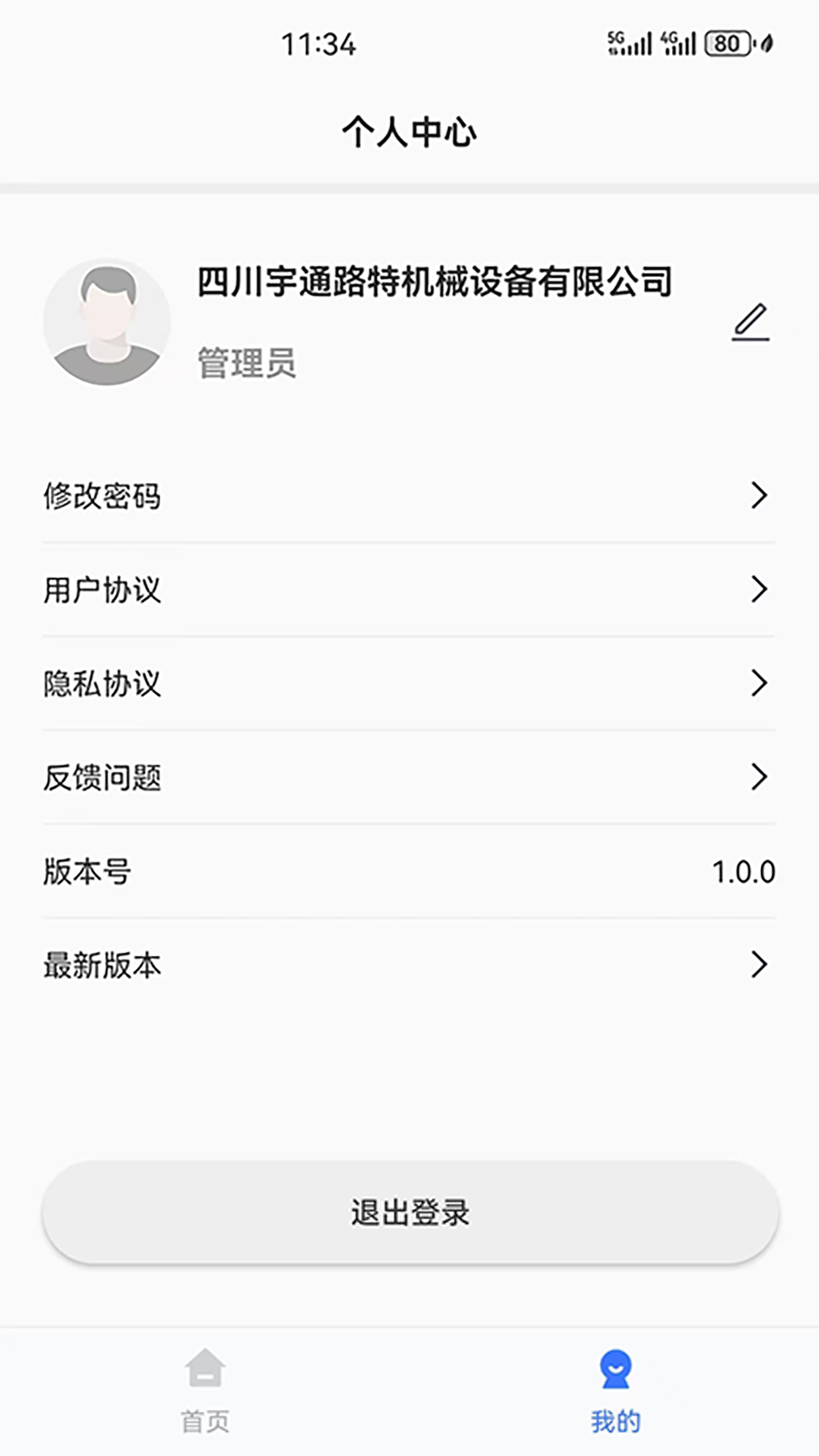This screenshot has height=1456, width=819.
Task: Open 用户协议 using the right arrow
Action: coord(759,590)
